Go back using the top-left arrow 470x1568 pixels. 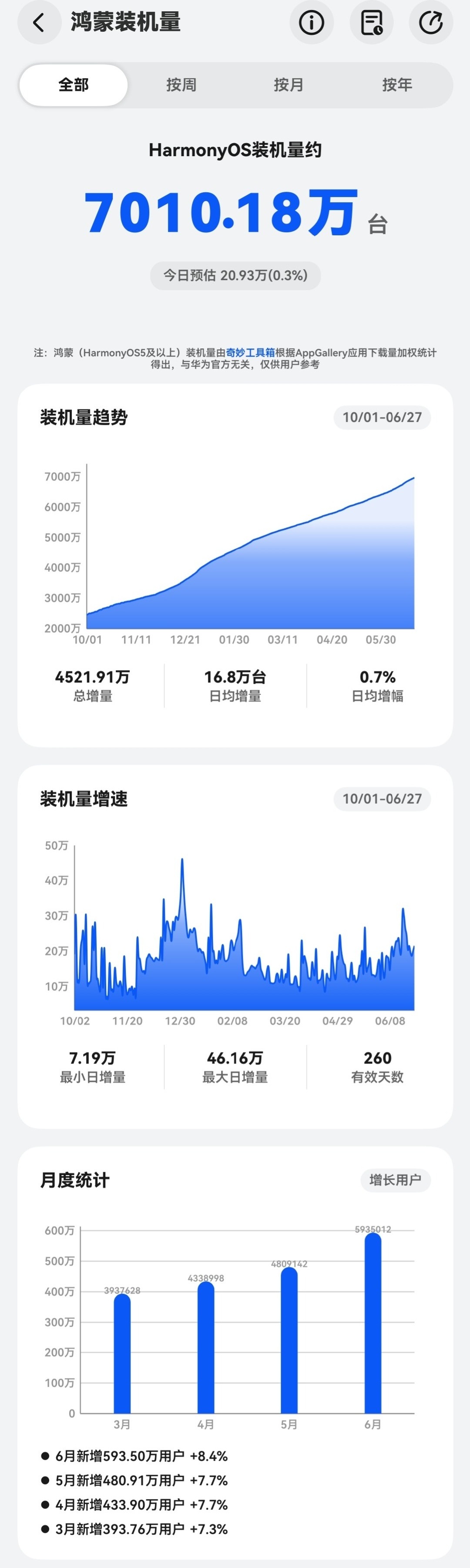(39, 23)
